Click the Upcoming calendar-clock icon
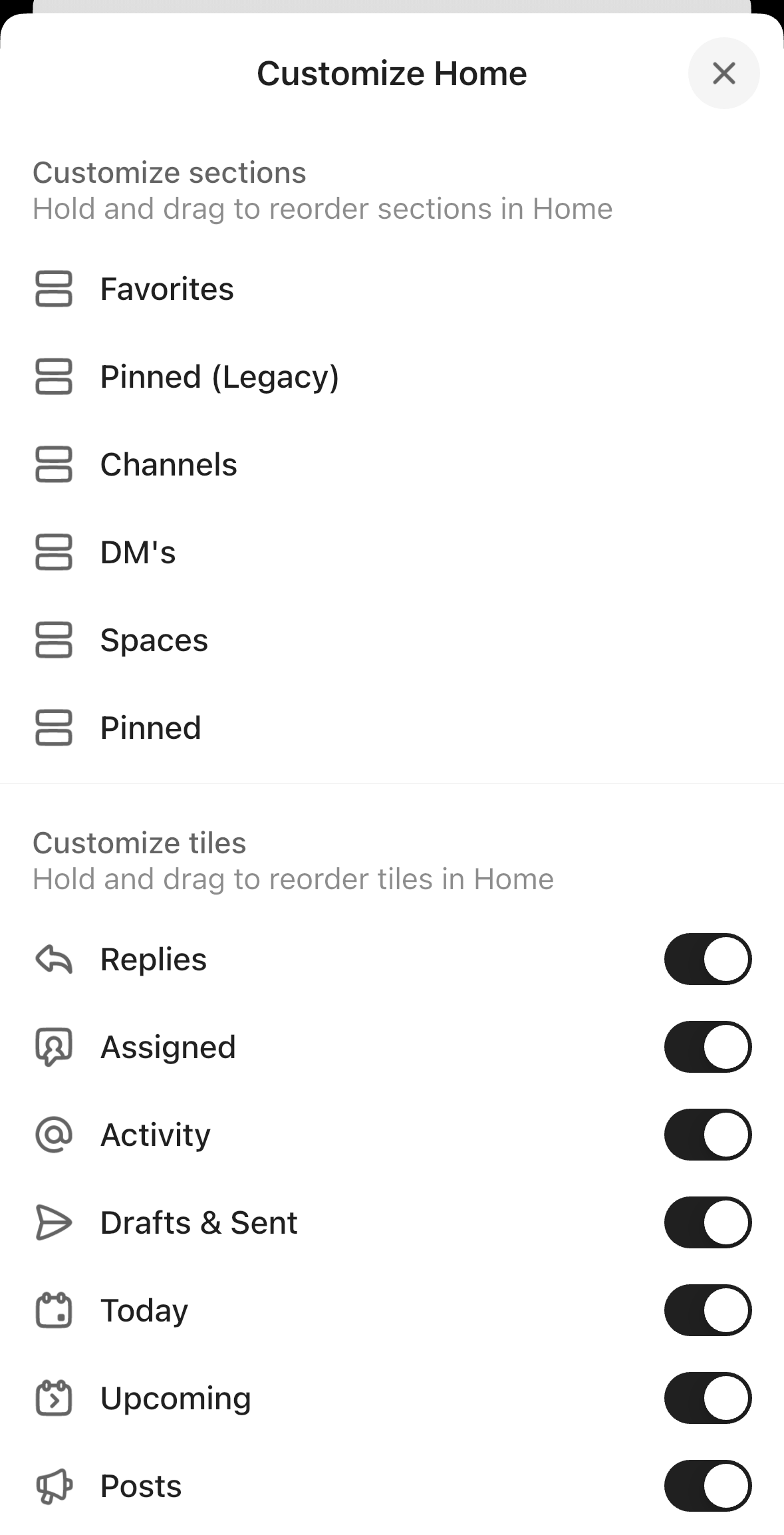784x1535 pixels. click(x=53, y=1397)
